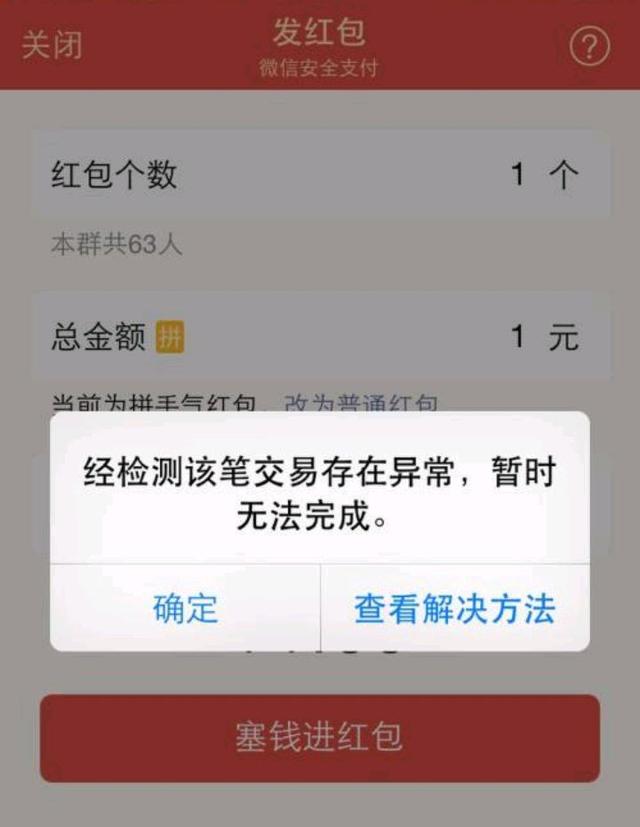Tap the 改为普通红包 link
Viewport: 640px width, 827px height.
(x=361, y=405)
